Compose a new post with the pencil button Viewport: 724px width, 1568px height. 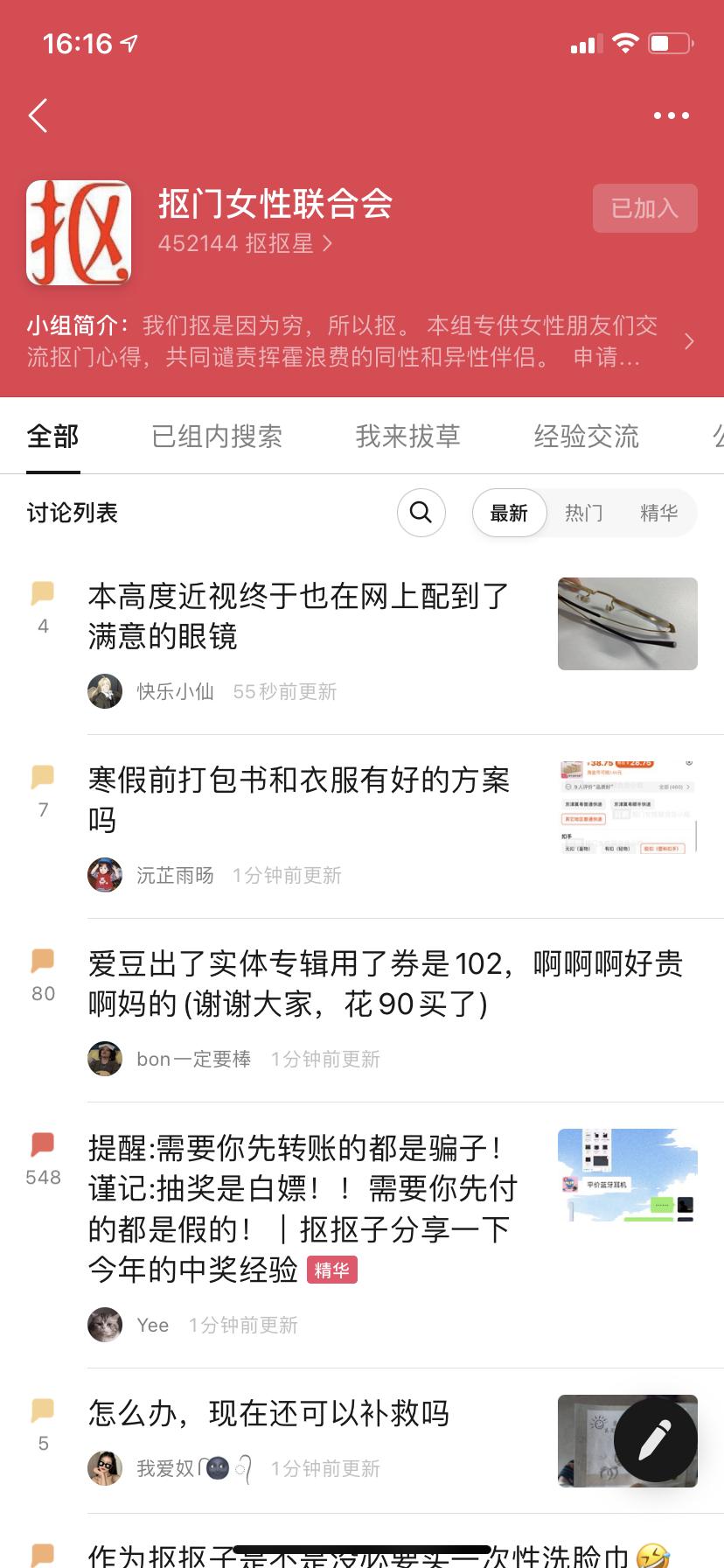coord(655,1440)
